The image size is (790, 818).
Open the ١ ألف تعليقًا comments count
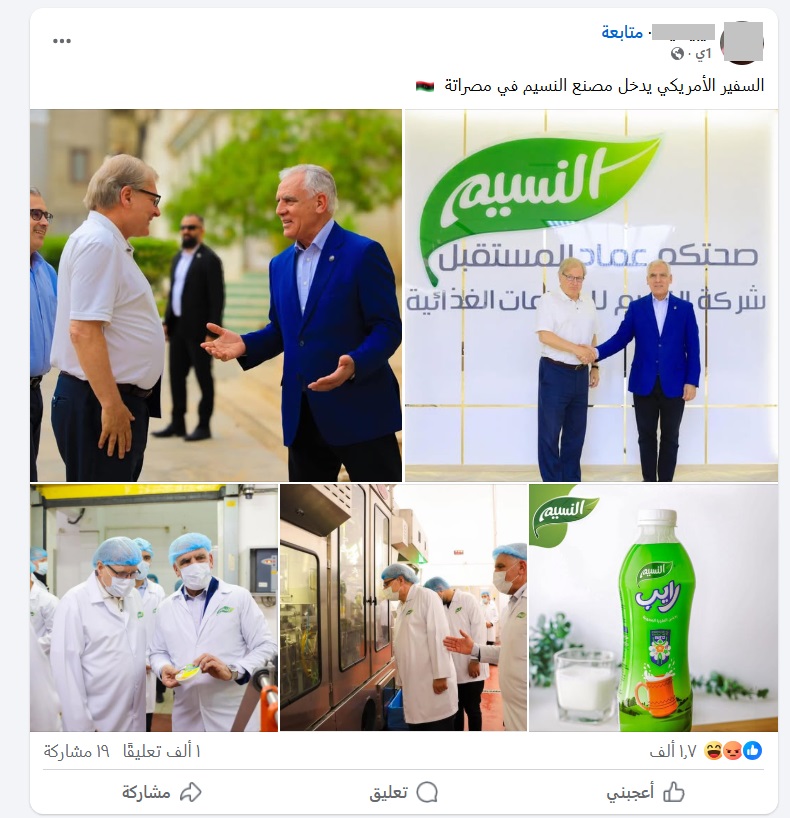pos(162,751)
